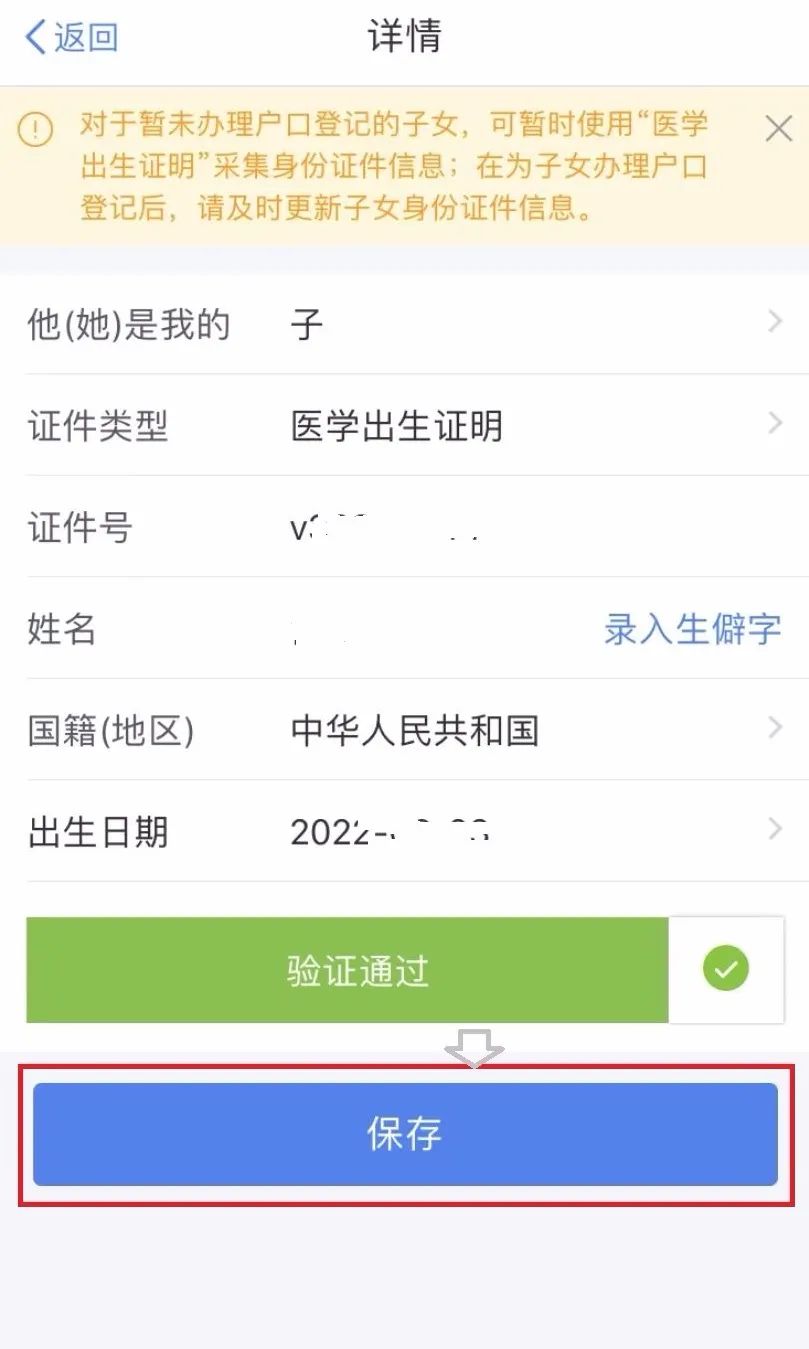Dismiss the yellow notice banner
The height and width of the screenshot is (1349, 809).
[x=778, y=128]
